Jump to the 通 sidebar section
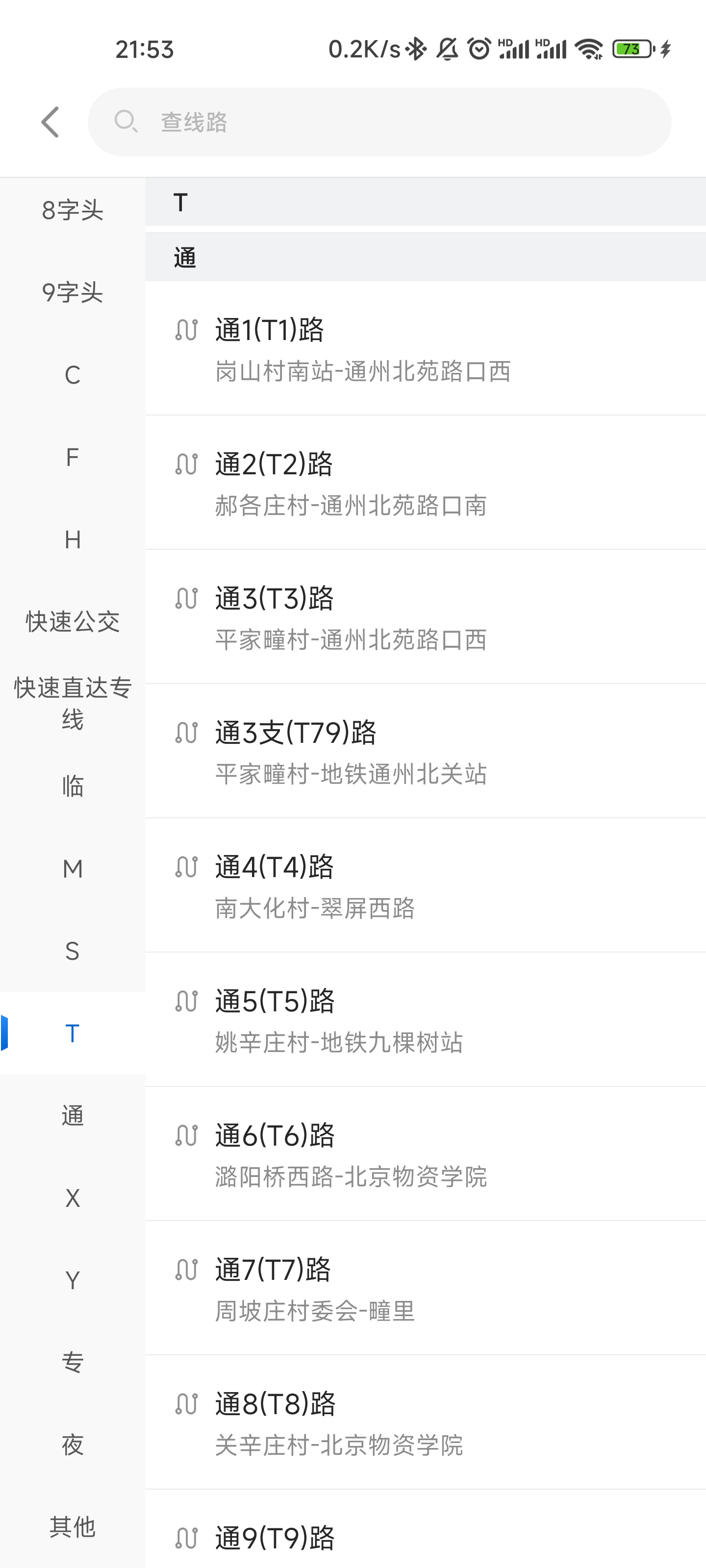Viewport: 706px width, 1568px height. 73,1116
